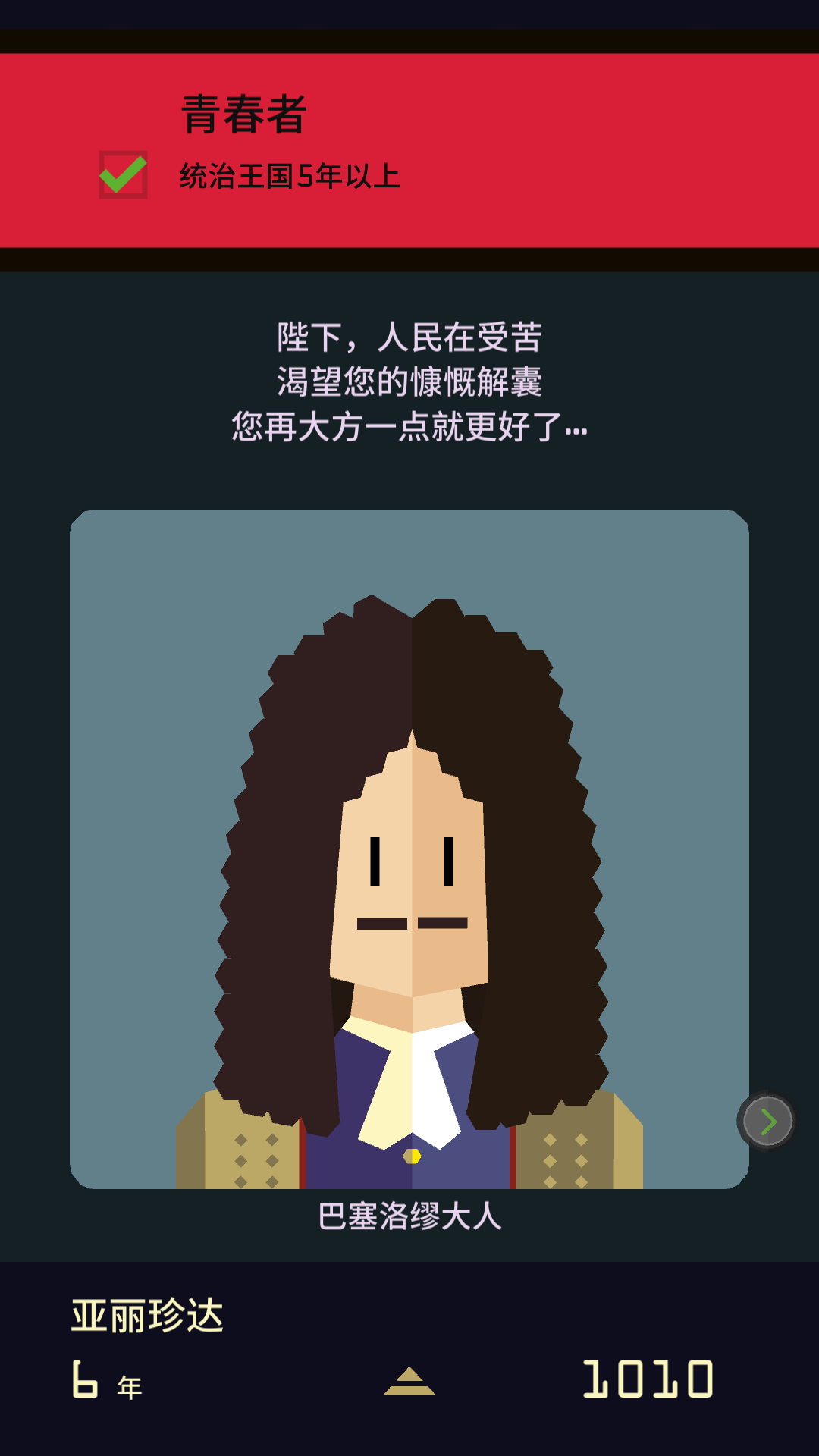Tap the green checkmark on the achievement banner
Viewport: 819px width, 1456px height.
pos(121,174)
